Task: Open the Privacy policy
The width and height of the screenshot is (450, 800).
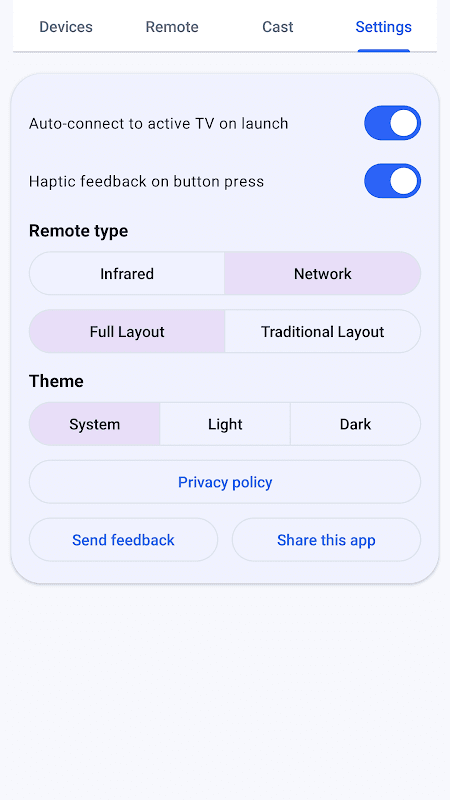Action: coord(225,482)
